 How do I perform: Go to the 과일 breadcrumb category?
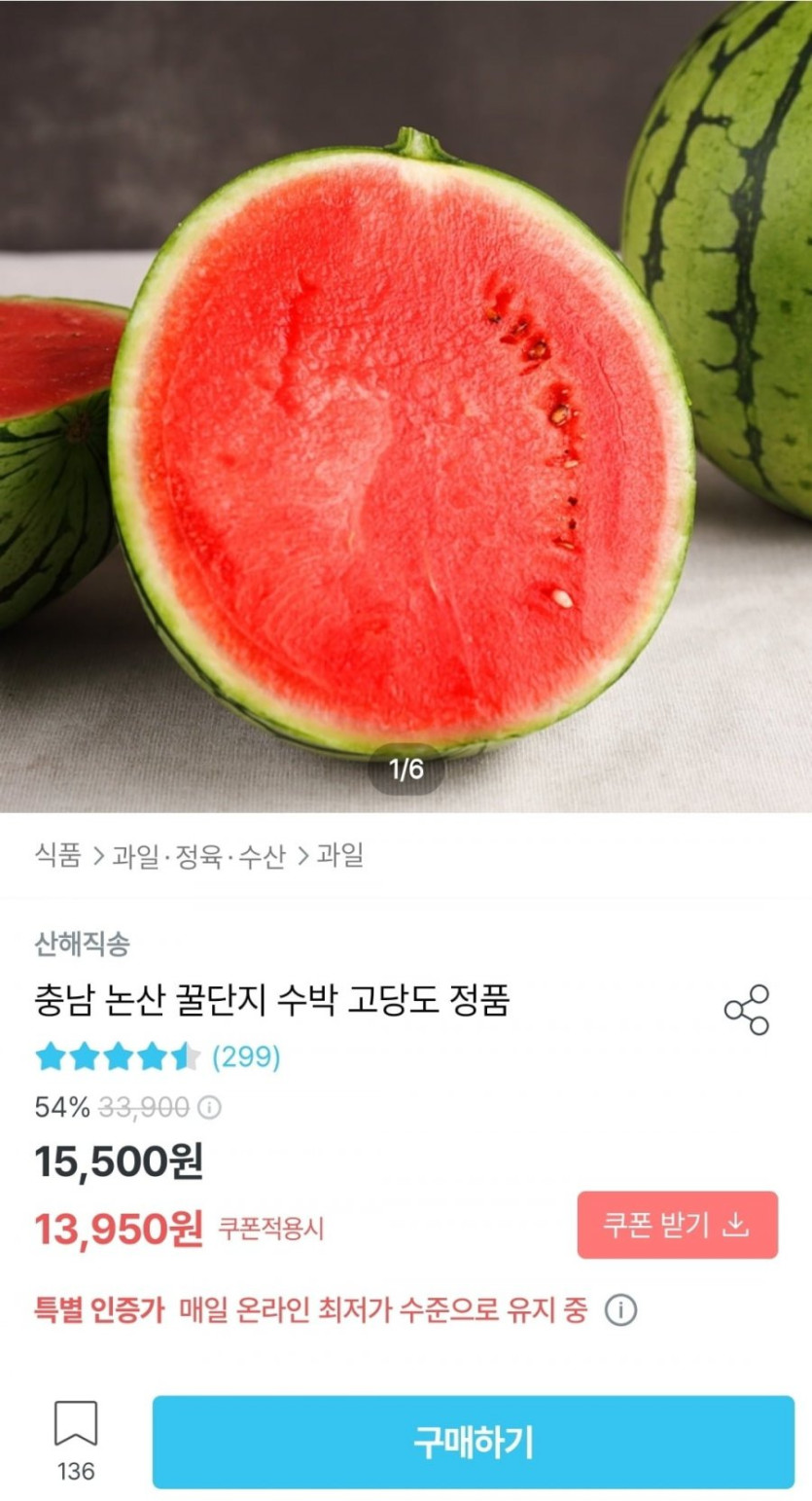[339, 856]
